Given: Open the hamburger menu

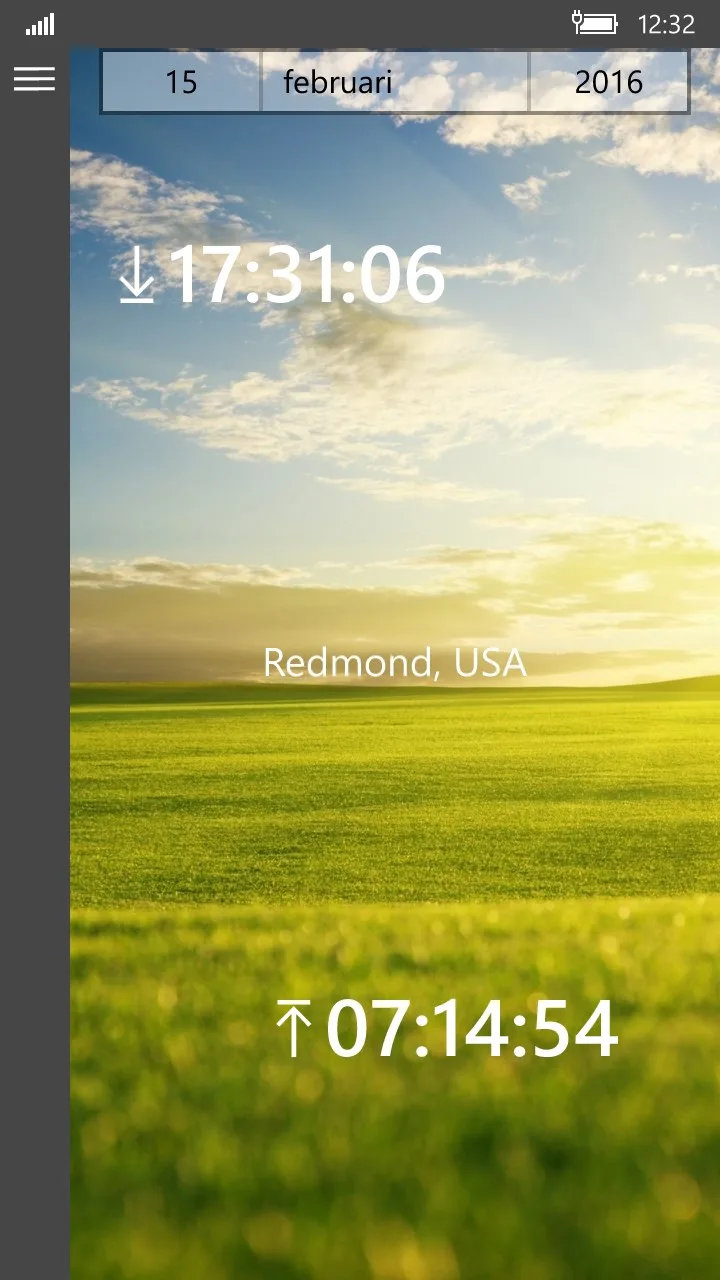Looking at the screenshot, I should [34, 79].
